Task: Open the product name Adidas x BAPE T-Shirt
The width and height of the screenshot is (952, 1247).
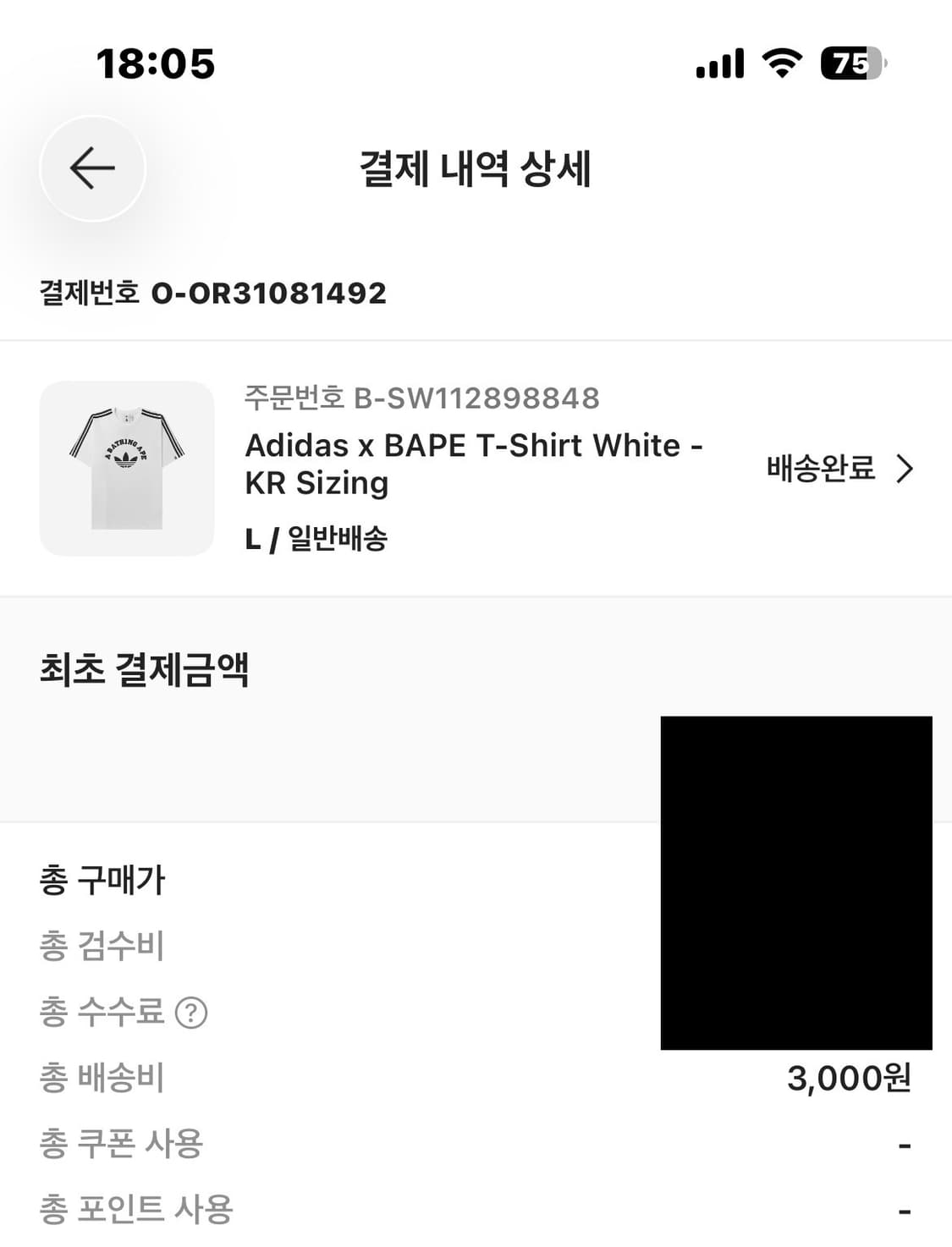Action: click(474, 464)
